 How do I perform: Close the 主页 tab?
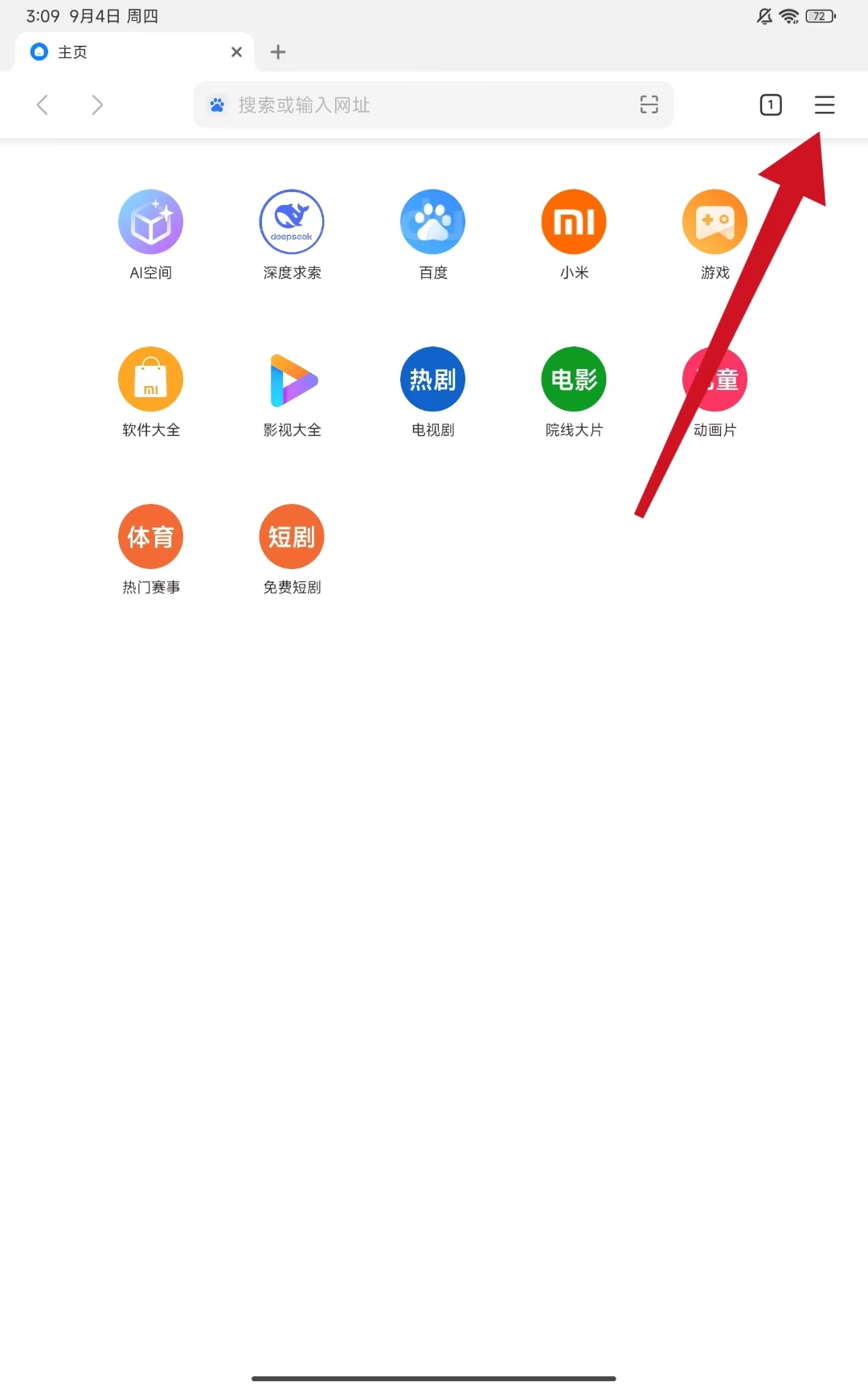[x=236, y=52]
